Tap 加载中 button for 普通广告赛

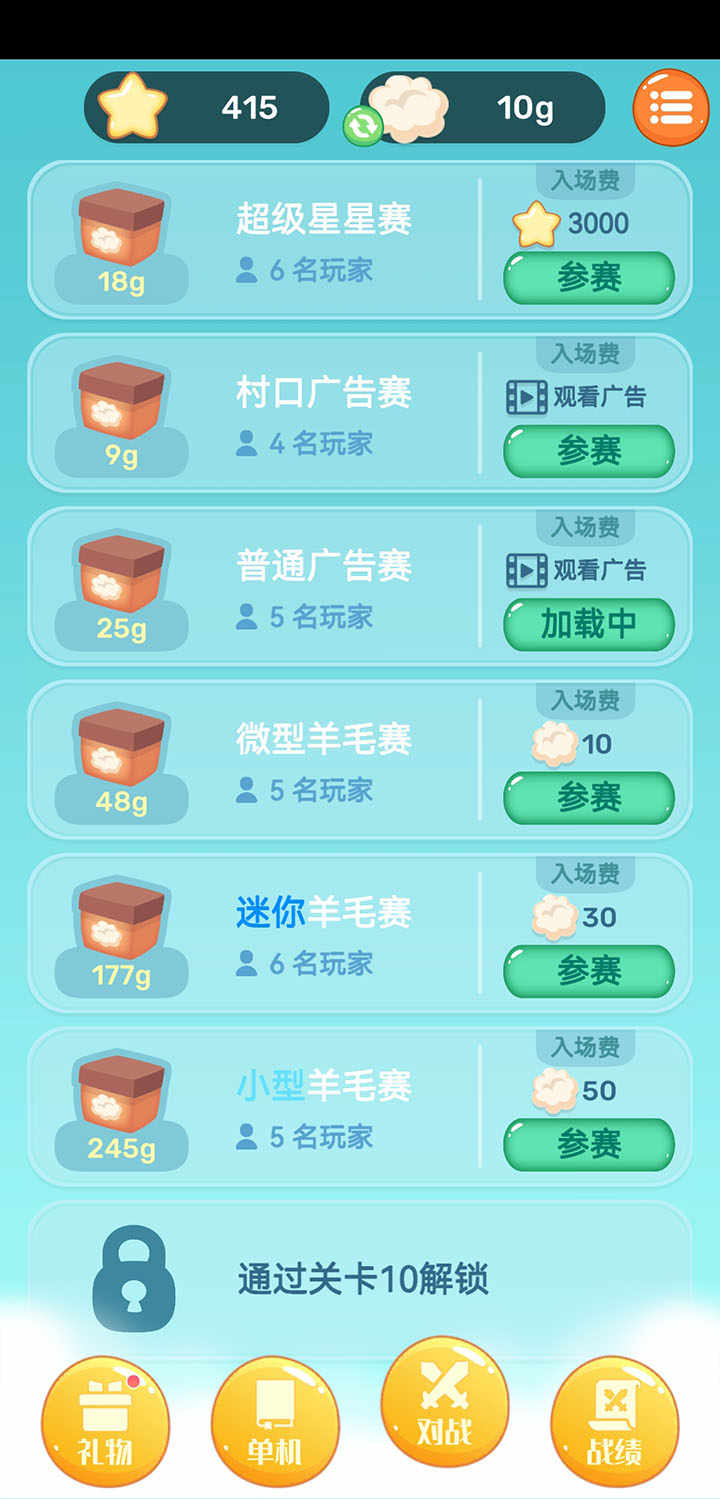589,624
